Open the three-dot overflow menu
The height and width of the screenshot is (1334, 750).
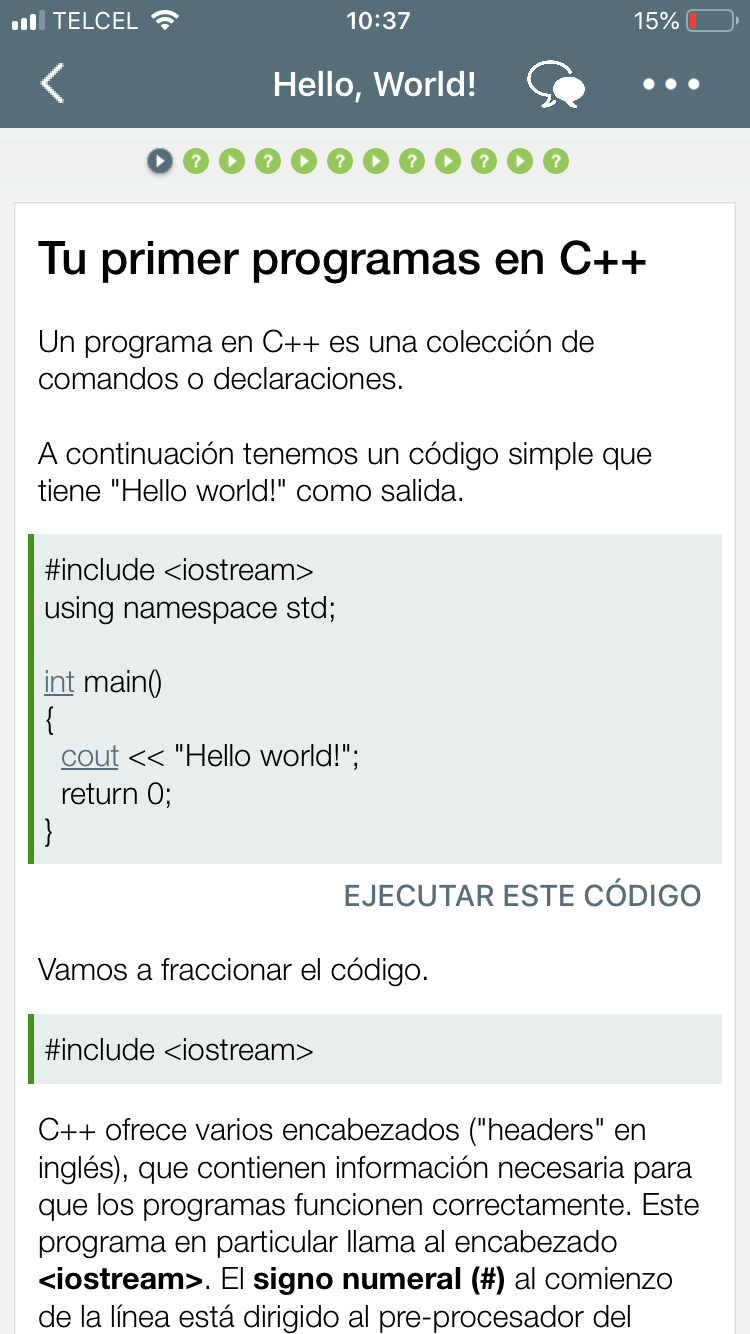pos(671,85)
